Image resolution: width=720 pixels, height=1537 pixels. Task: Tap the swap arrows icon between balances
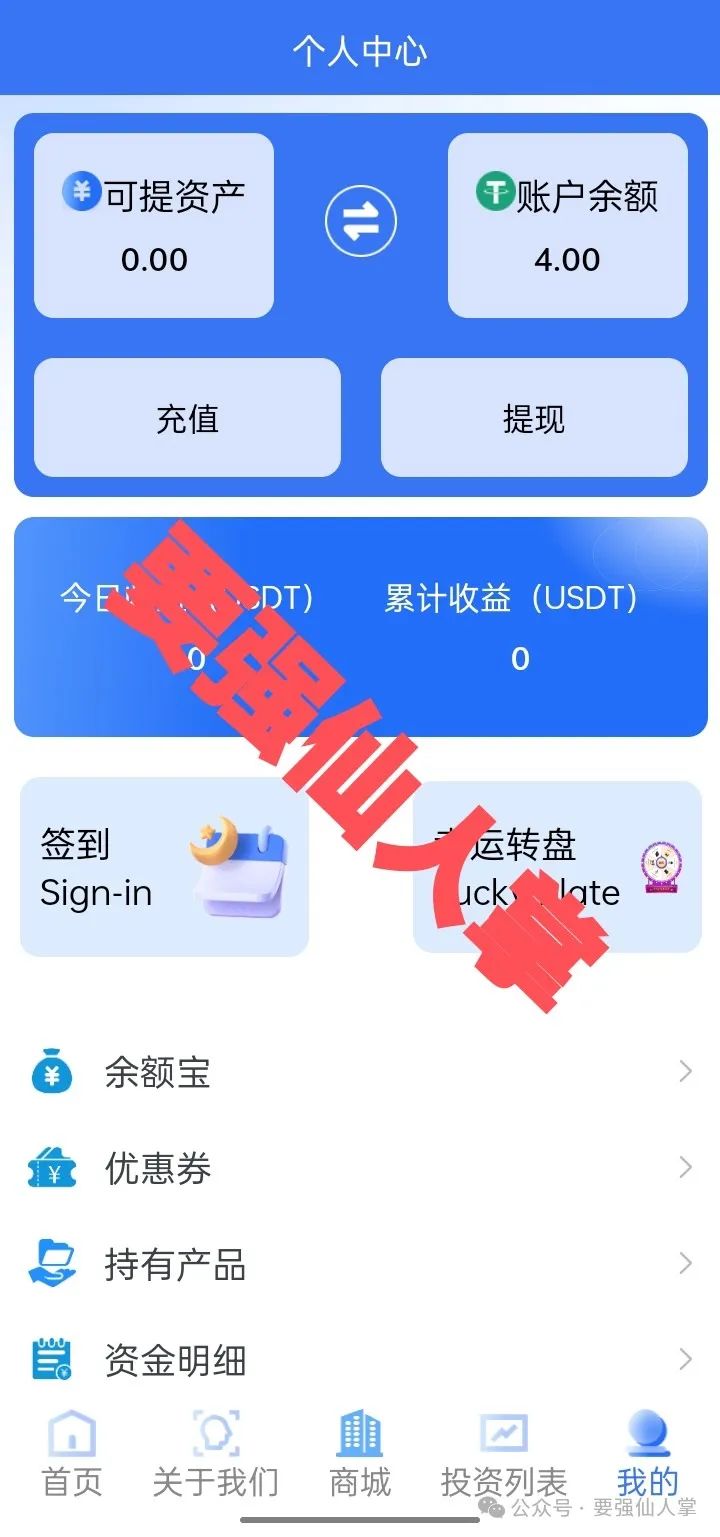(361, 221)
